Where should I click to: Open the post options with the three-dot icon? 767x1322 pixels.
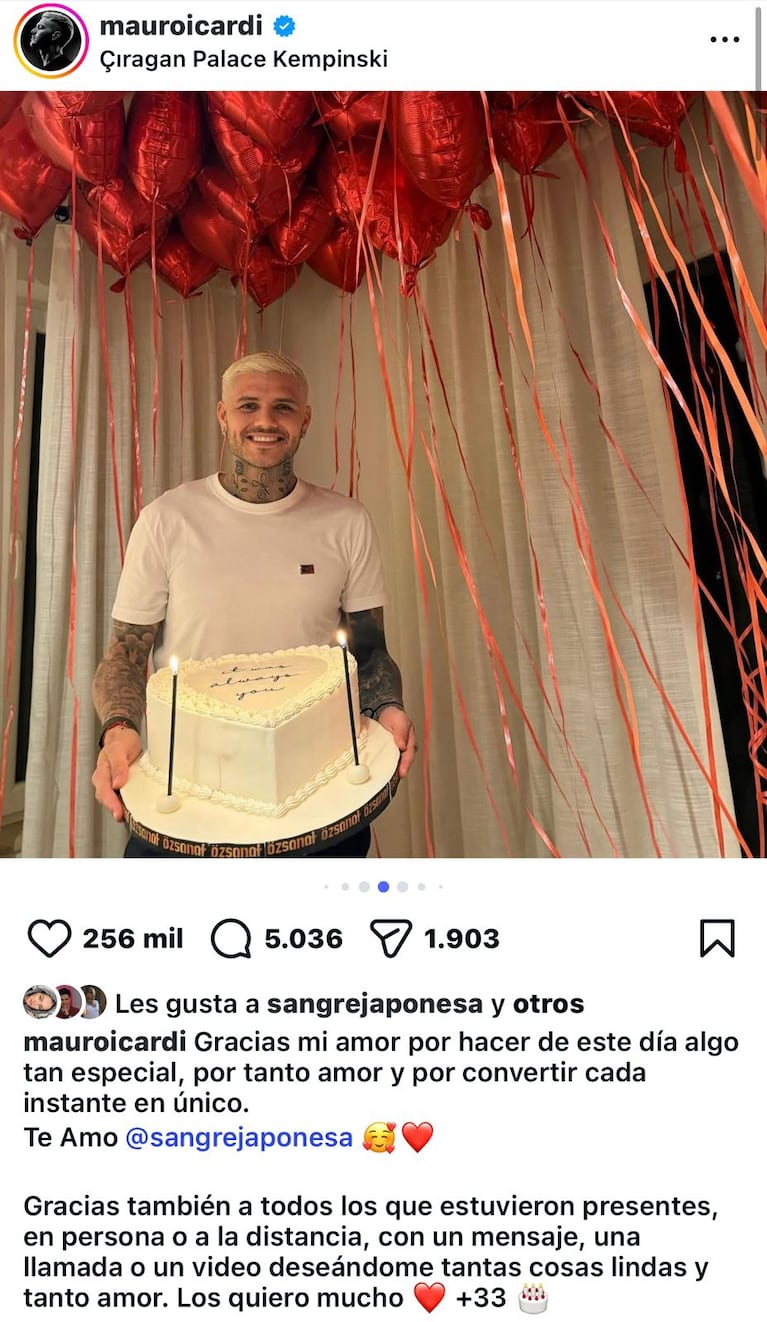(724, 40)
